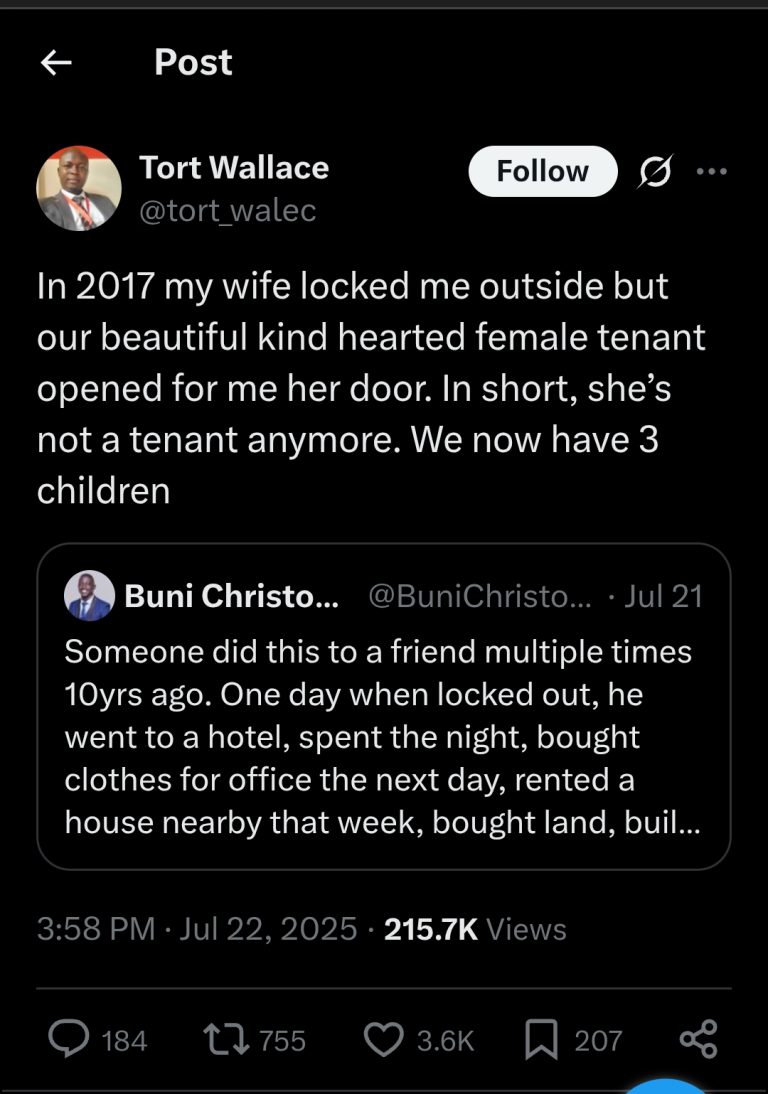Open the post's three-dot overflow menu

(x=712, y=171)
